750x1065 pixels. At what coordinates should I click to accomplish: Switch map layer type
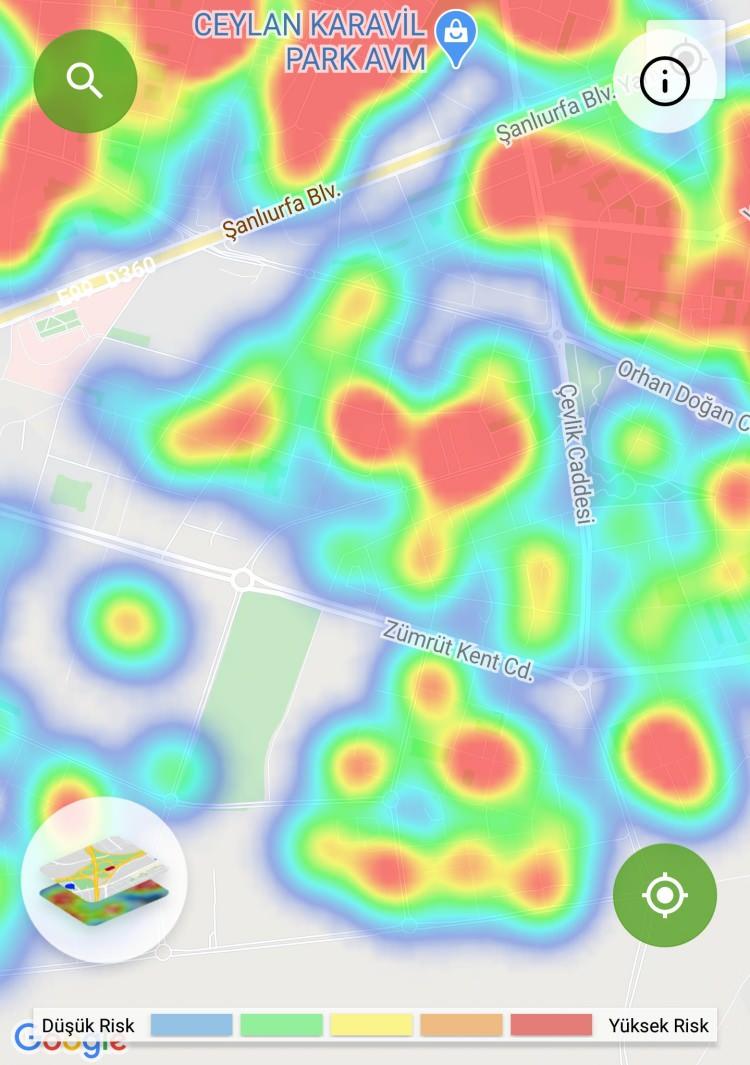click(104, 880)
